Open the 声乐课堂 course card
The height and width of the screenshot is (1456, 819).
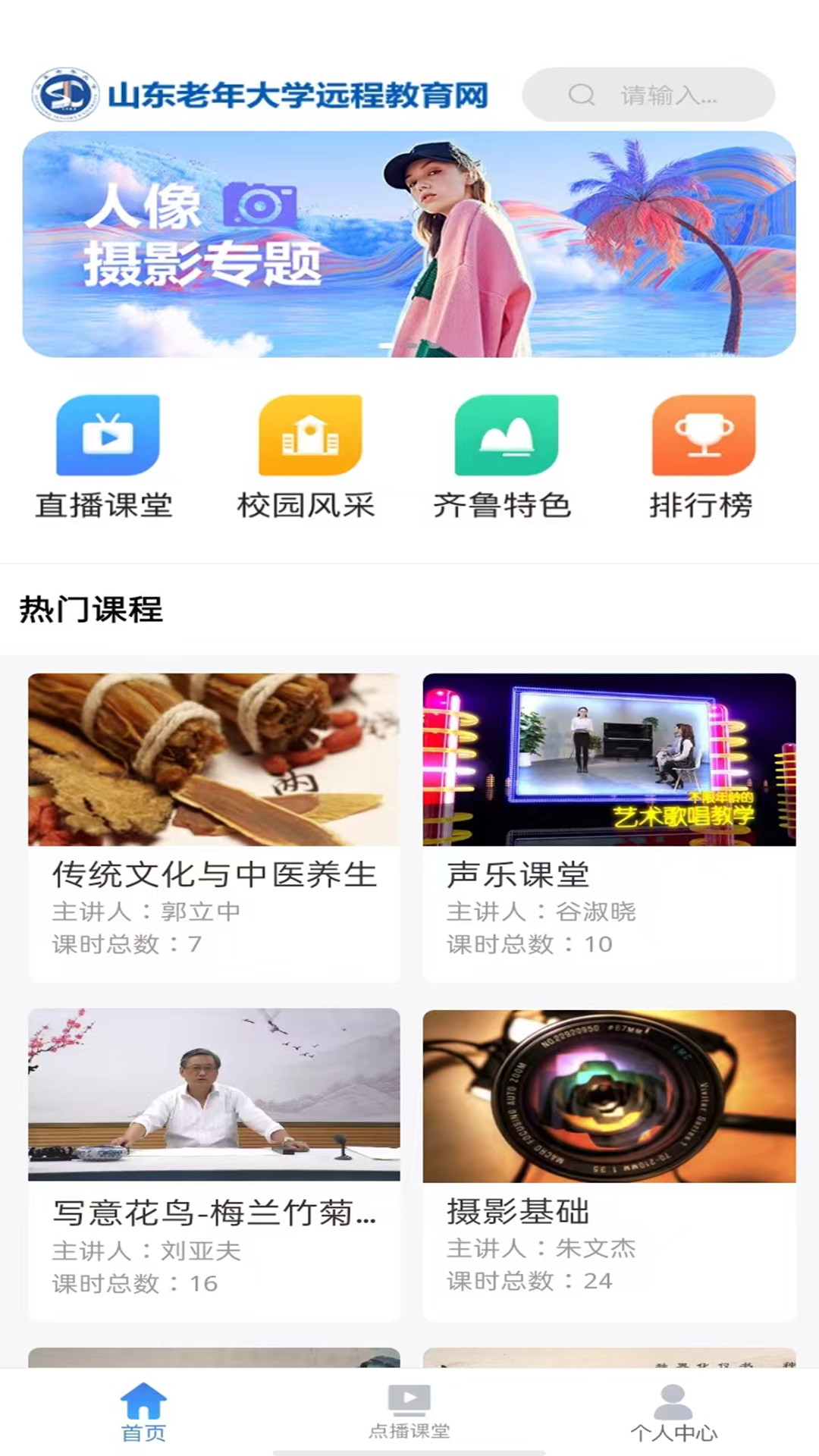click(609, 827)
